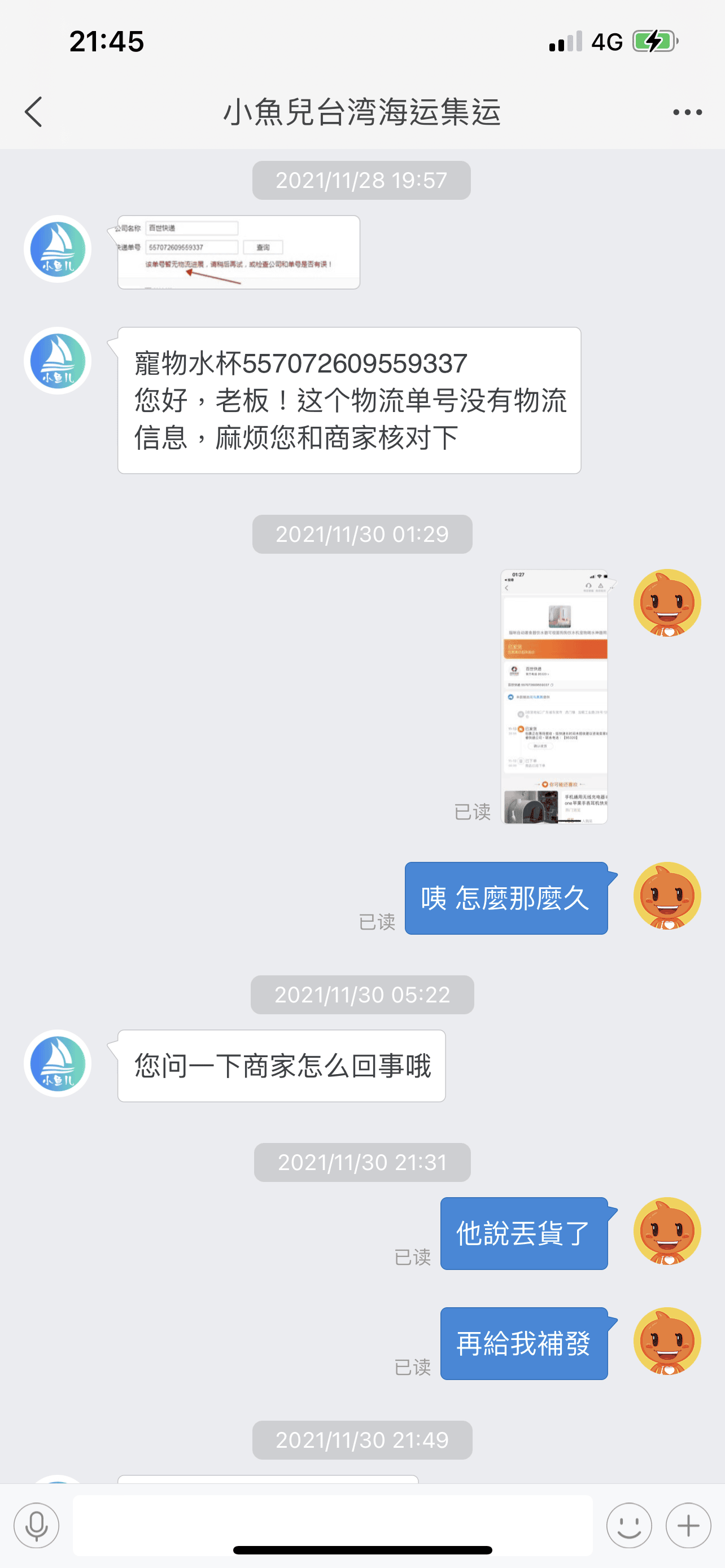Screen dimensions: 725x1568
Task: Tap my avatar next to 他說丟貨了
Action: [x=667, y=1231]
